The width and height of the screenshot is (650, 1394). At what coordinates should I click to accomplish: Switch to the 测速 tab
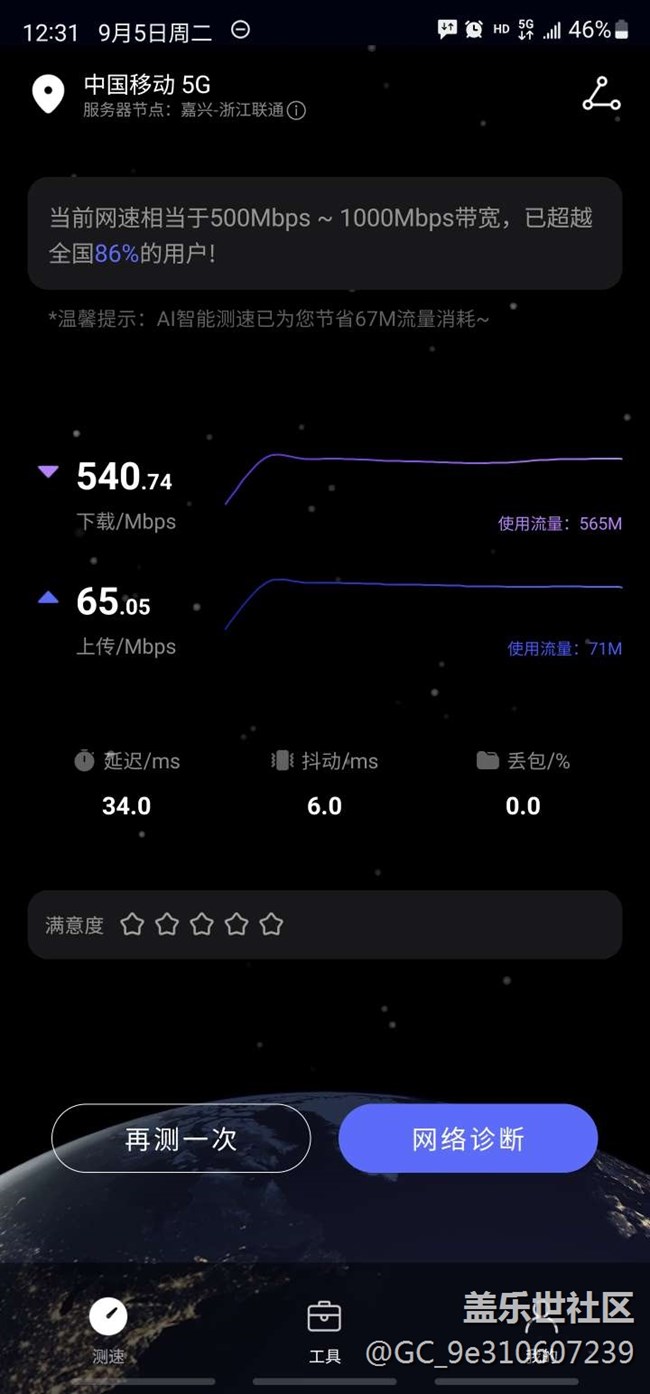coord(108,1332)
